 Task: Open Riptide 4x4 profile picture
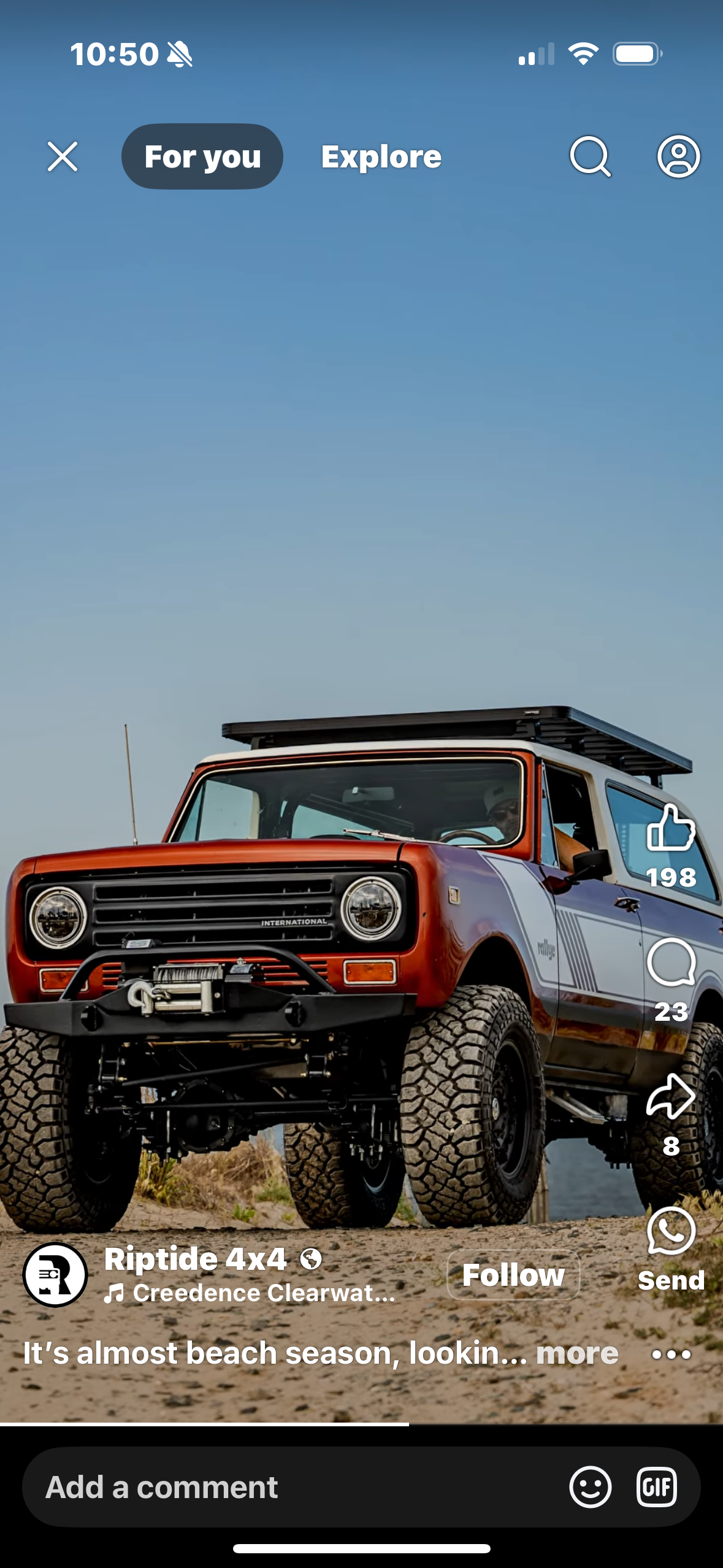(55, 1275)
